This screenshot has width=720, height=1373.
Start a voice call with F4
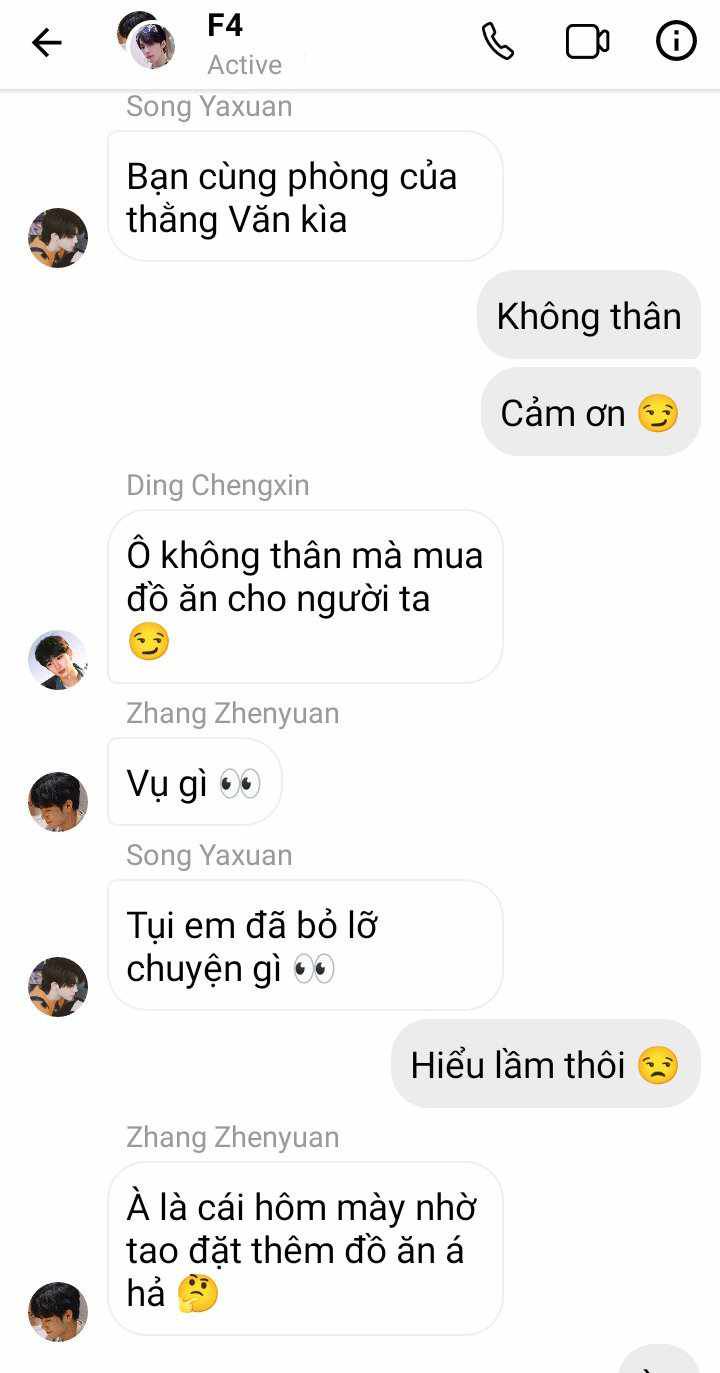[497, 42]
